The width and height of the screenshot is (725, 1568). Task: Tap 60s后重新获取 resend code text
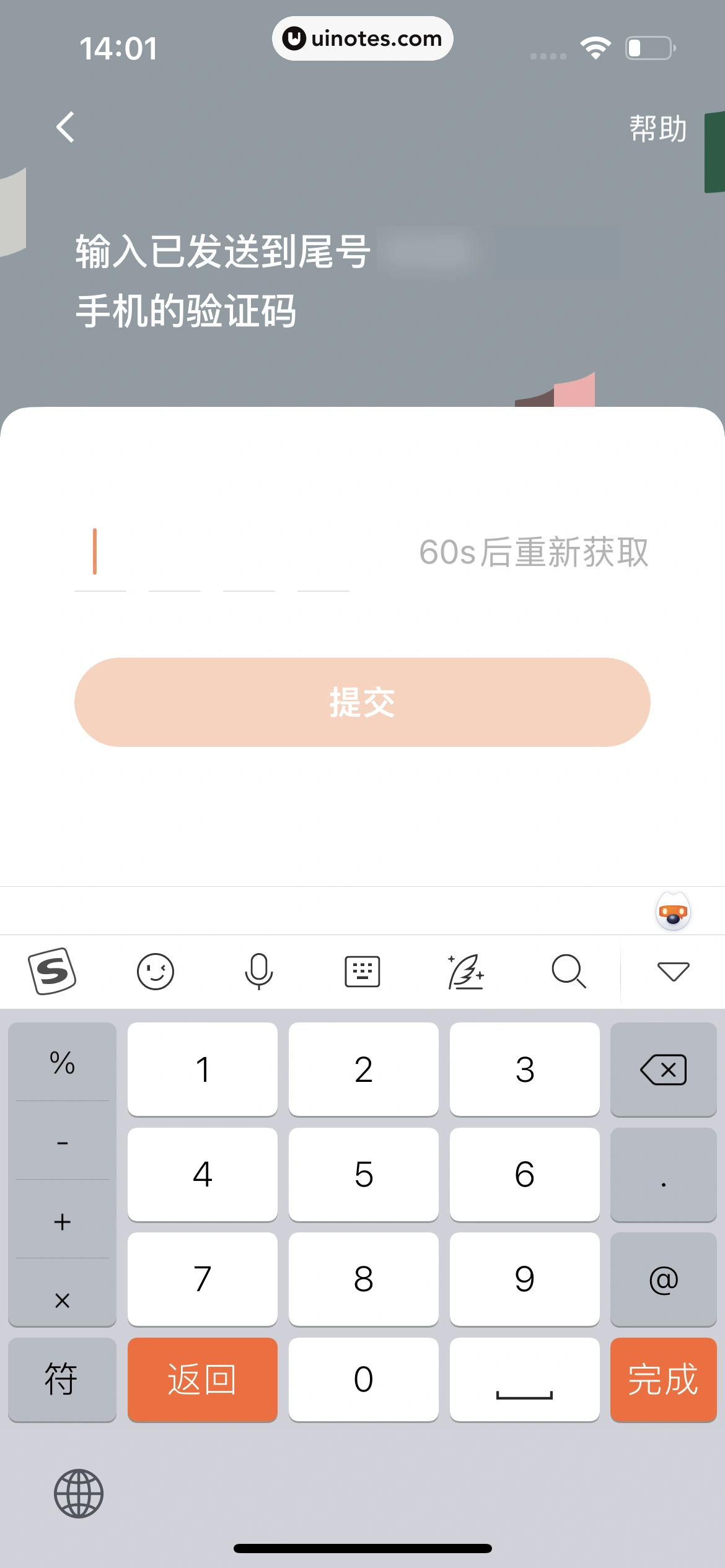[534, 552]
